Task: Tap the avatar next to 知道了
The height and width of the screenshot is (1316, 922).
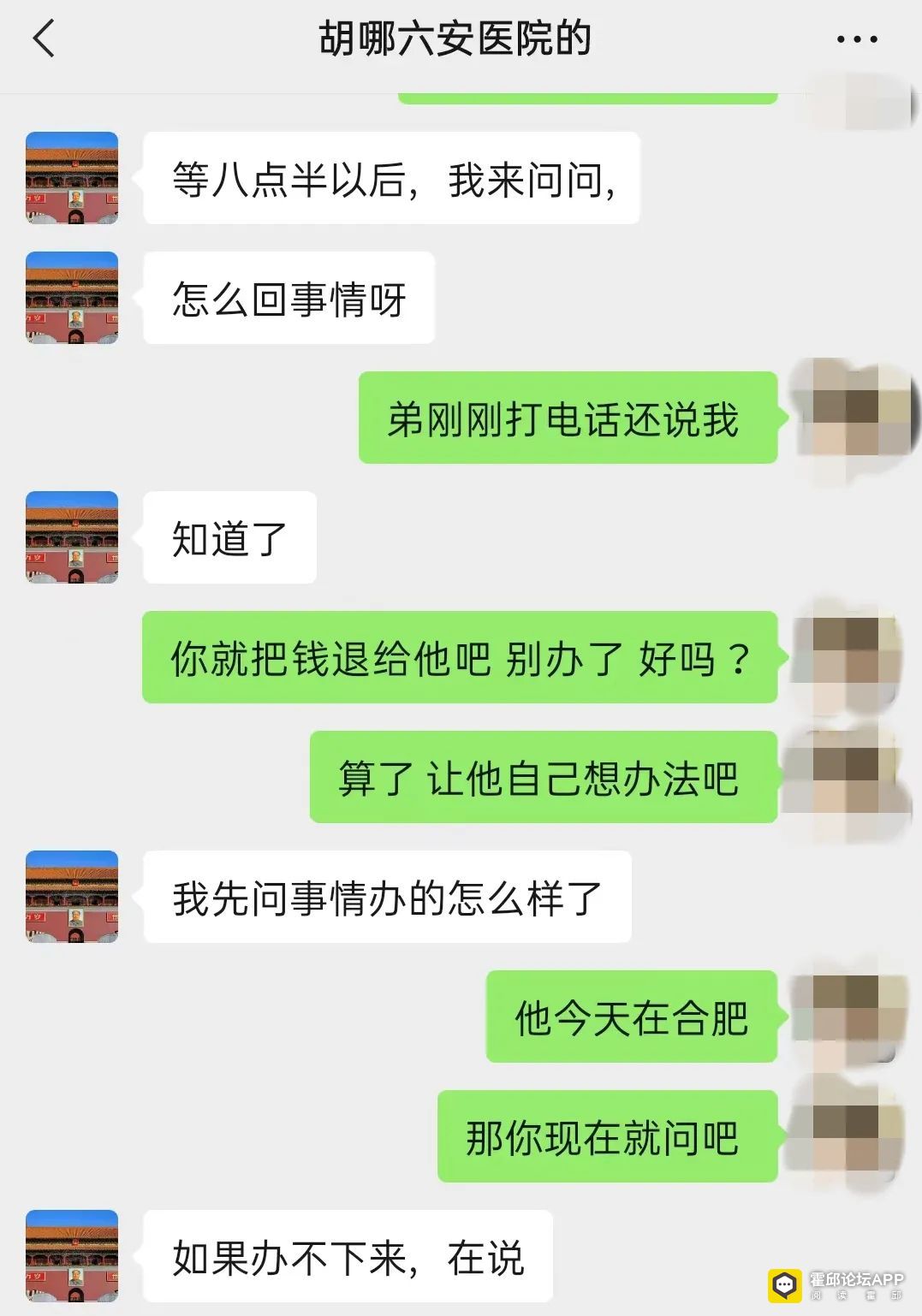Action: pyautogui.click(x=72, y=537)
